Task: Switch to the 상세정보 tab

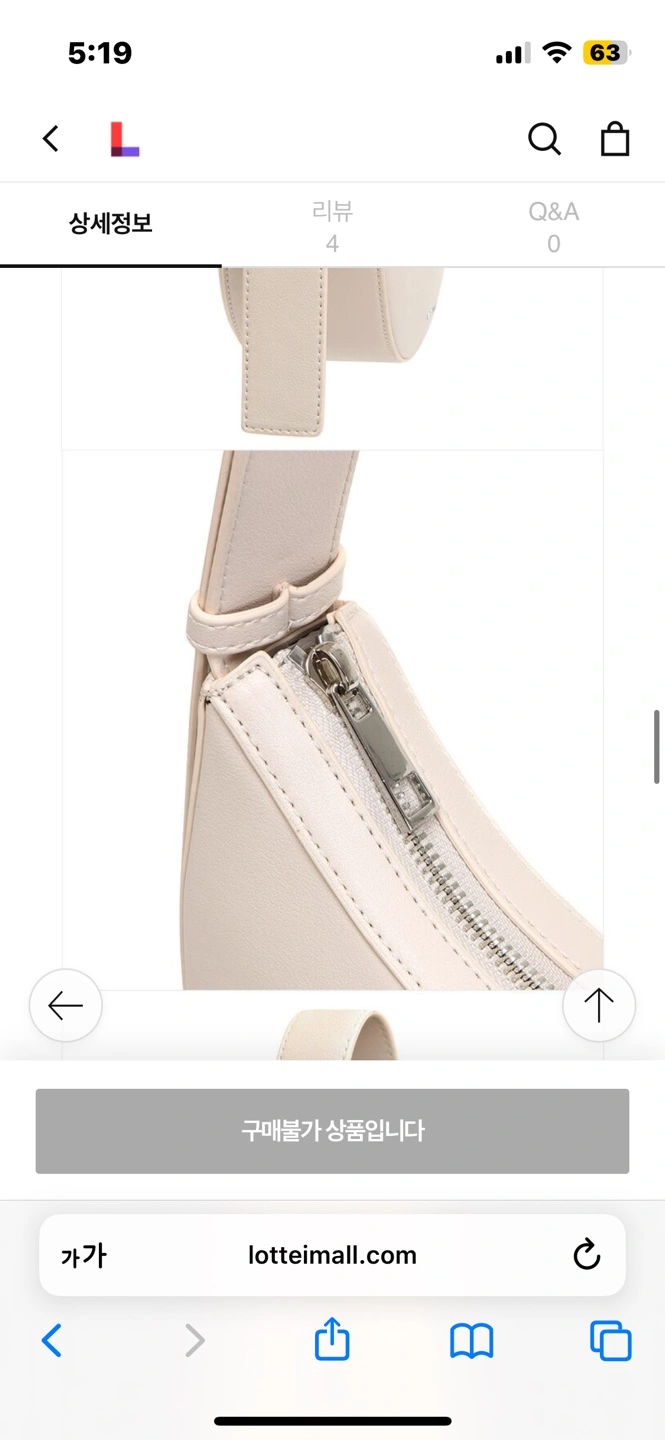Action: click(111, 224)
